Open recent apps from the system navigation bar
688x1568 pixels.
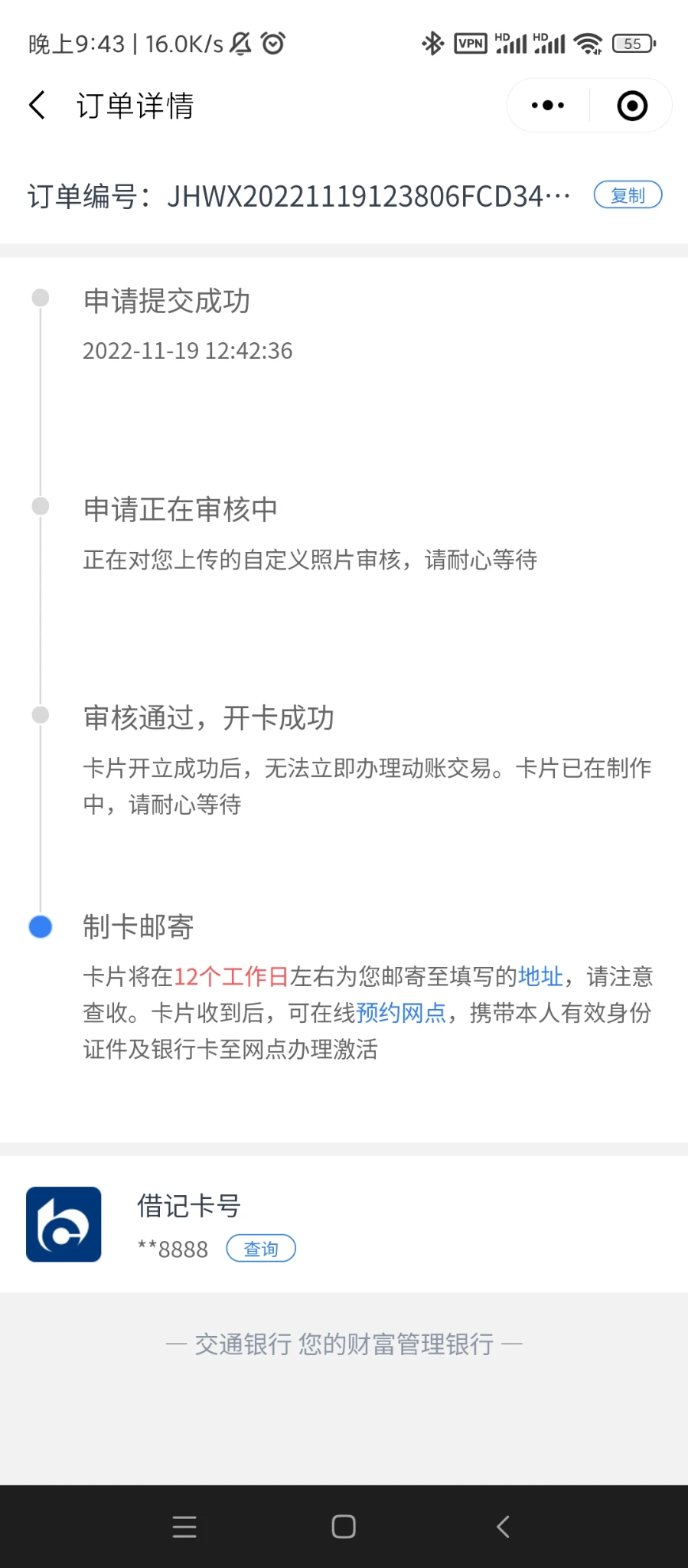(184, 1527)
